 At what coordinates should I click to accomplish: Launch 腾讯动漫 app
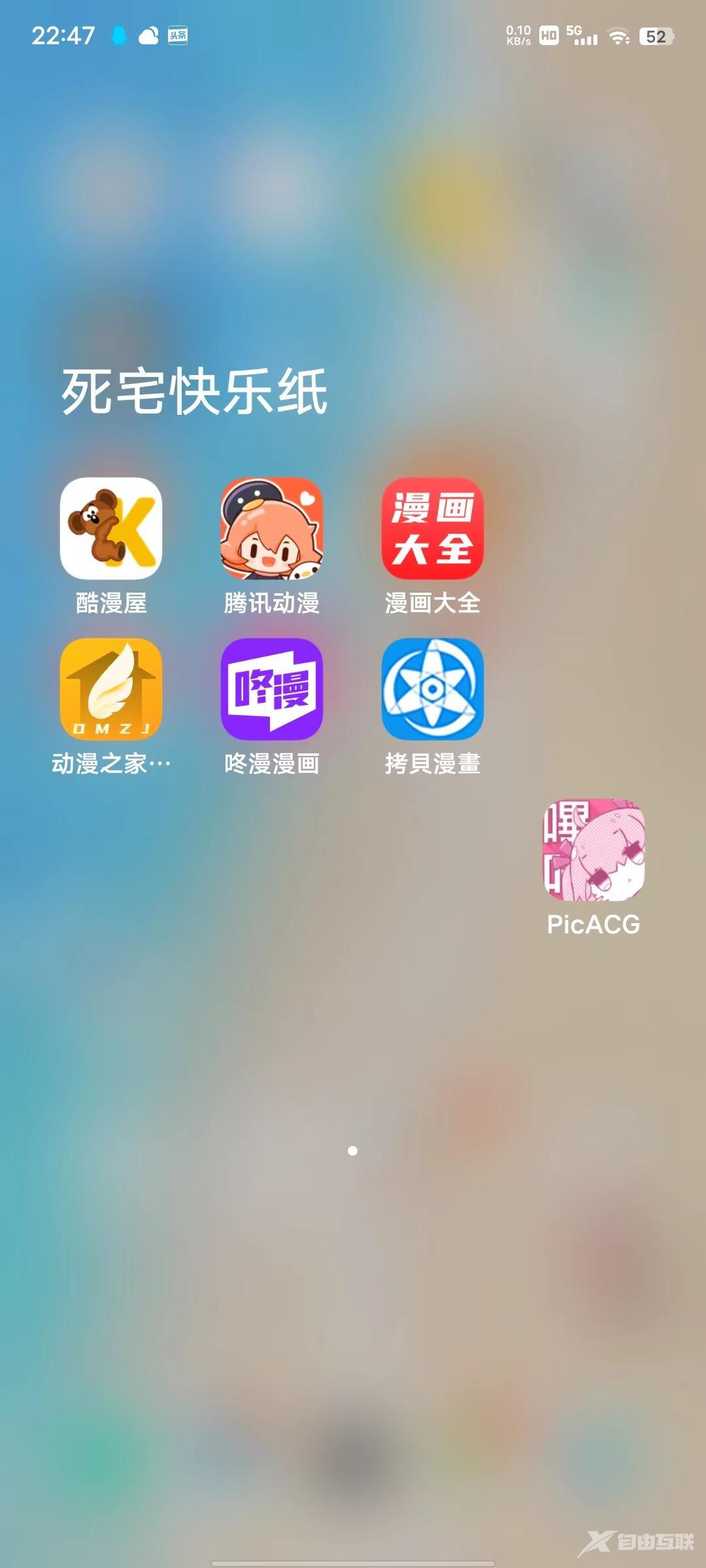point(272,529)
